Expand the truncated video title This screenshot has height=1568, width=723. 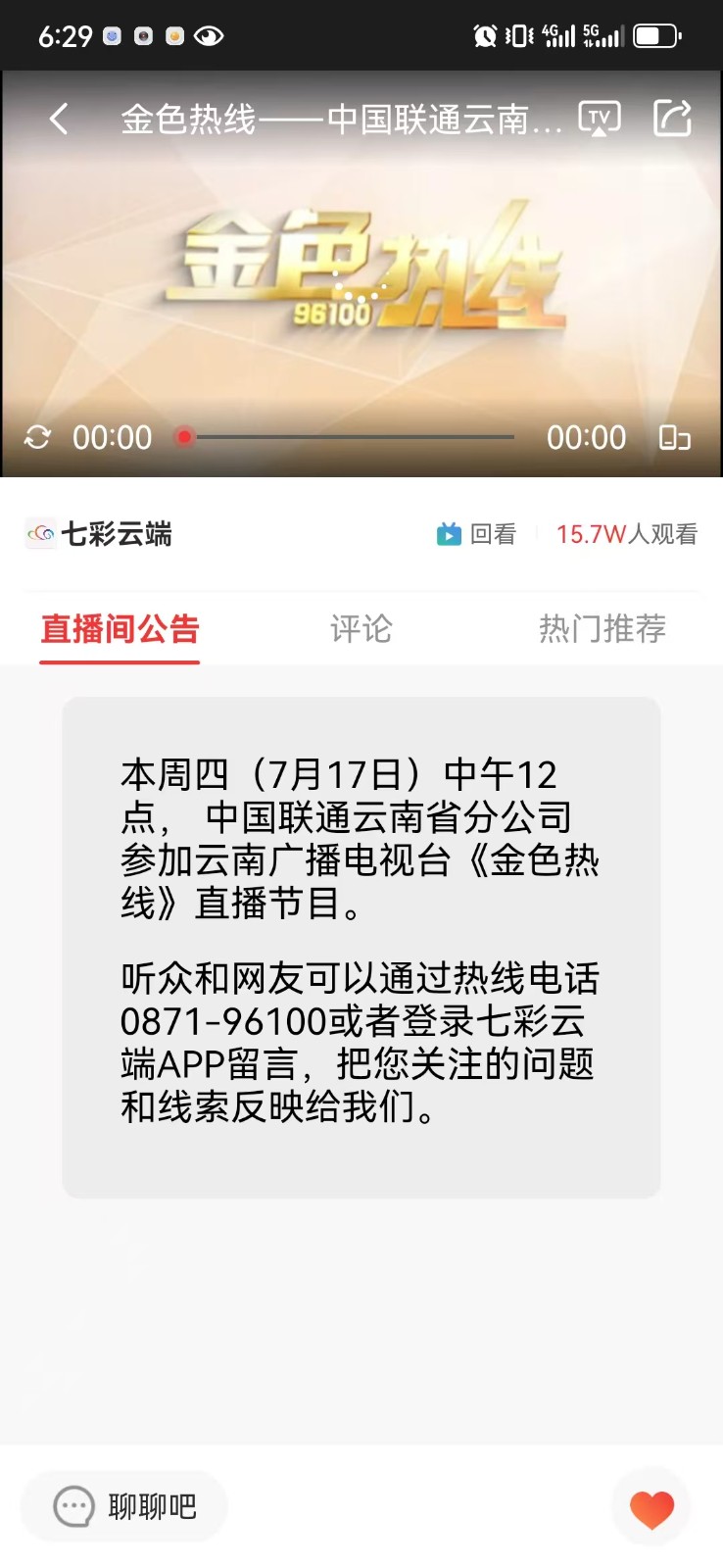coord(338,118)
